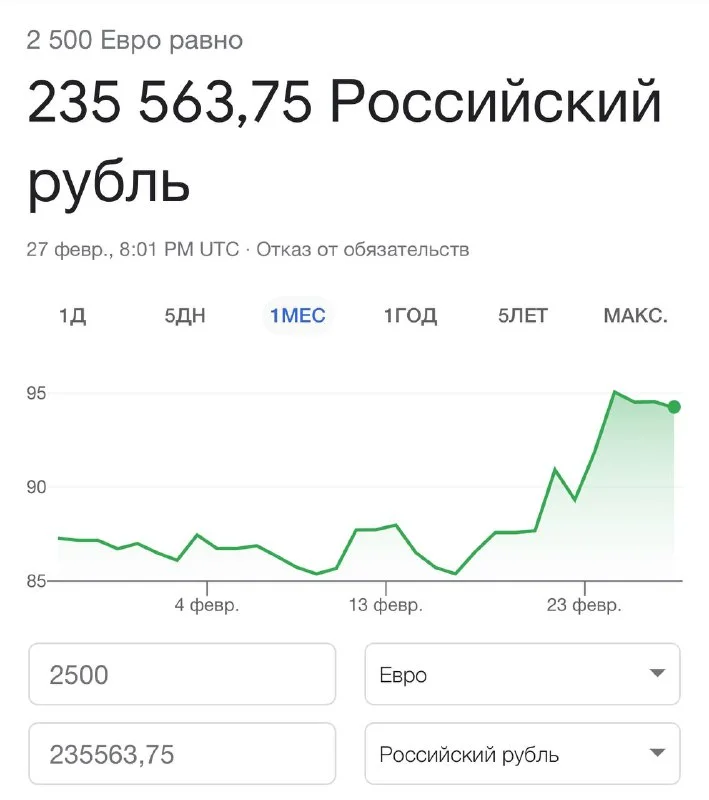Viewport: 709px width, 800px height.
Task: Switch chart to 1Д range
Action: [72, 316]
